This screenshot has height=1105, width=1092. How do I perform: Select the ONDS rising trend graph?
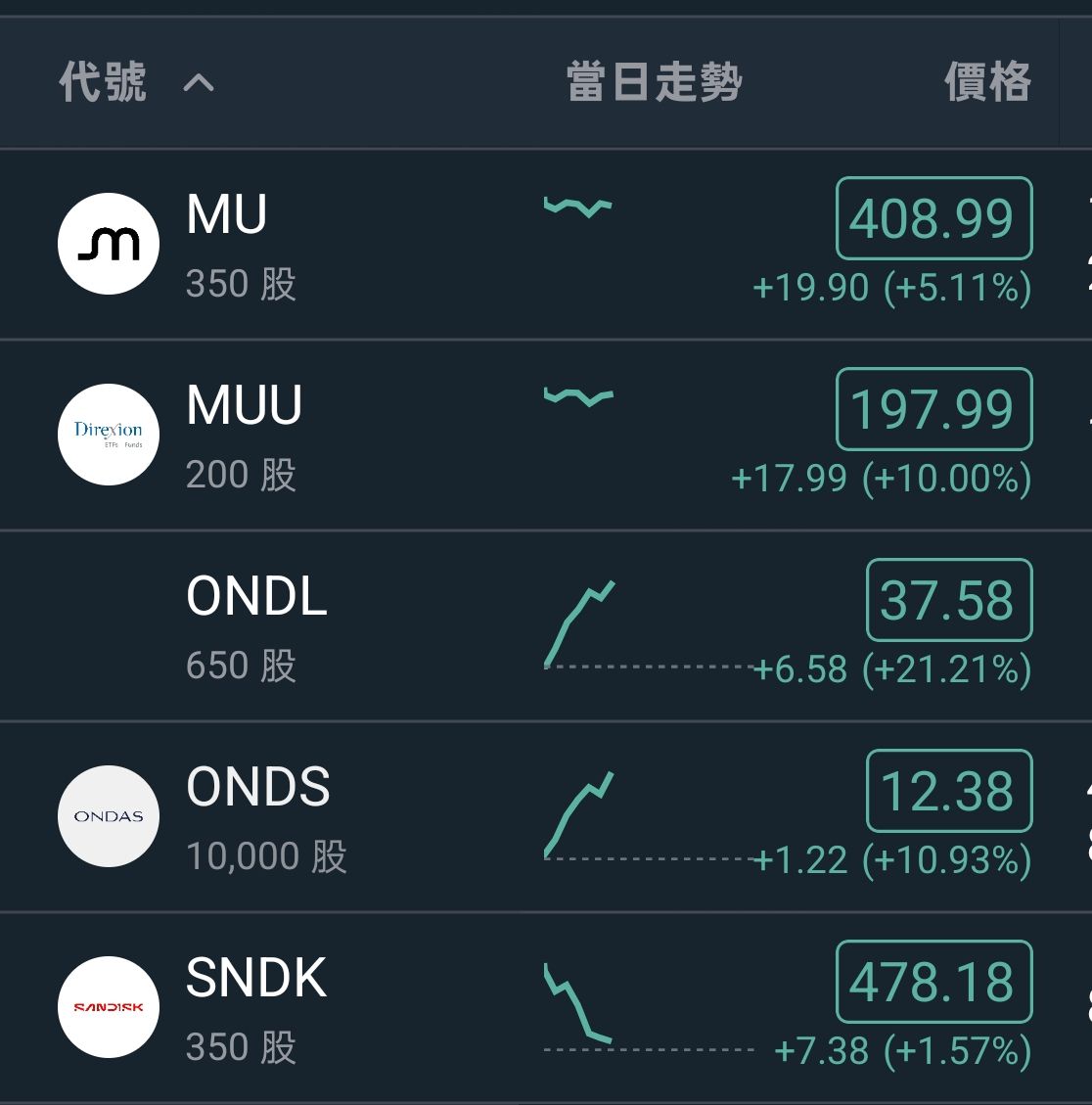click(577, 812)
